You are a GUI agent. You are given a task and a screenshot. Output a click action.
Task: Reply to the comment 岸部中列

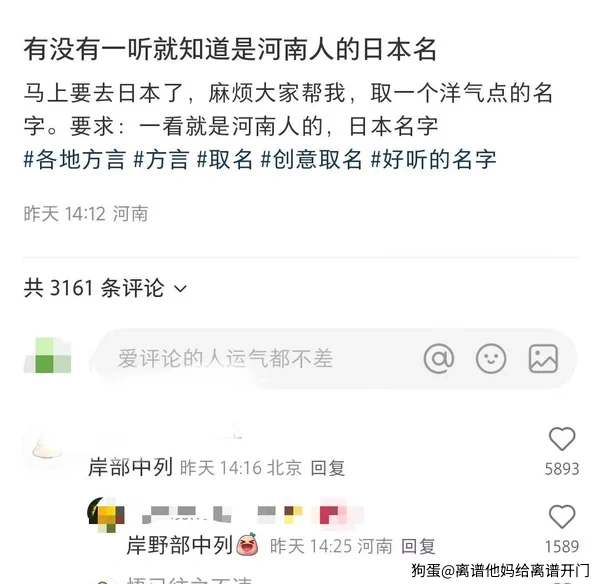[327, 467]
